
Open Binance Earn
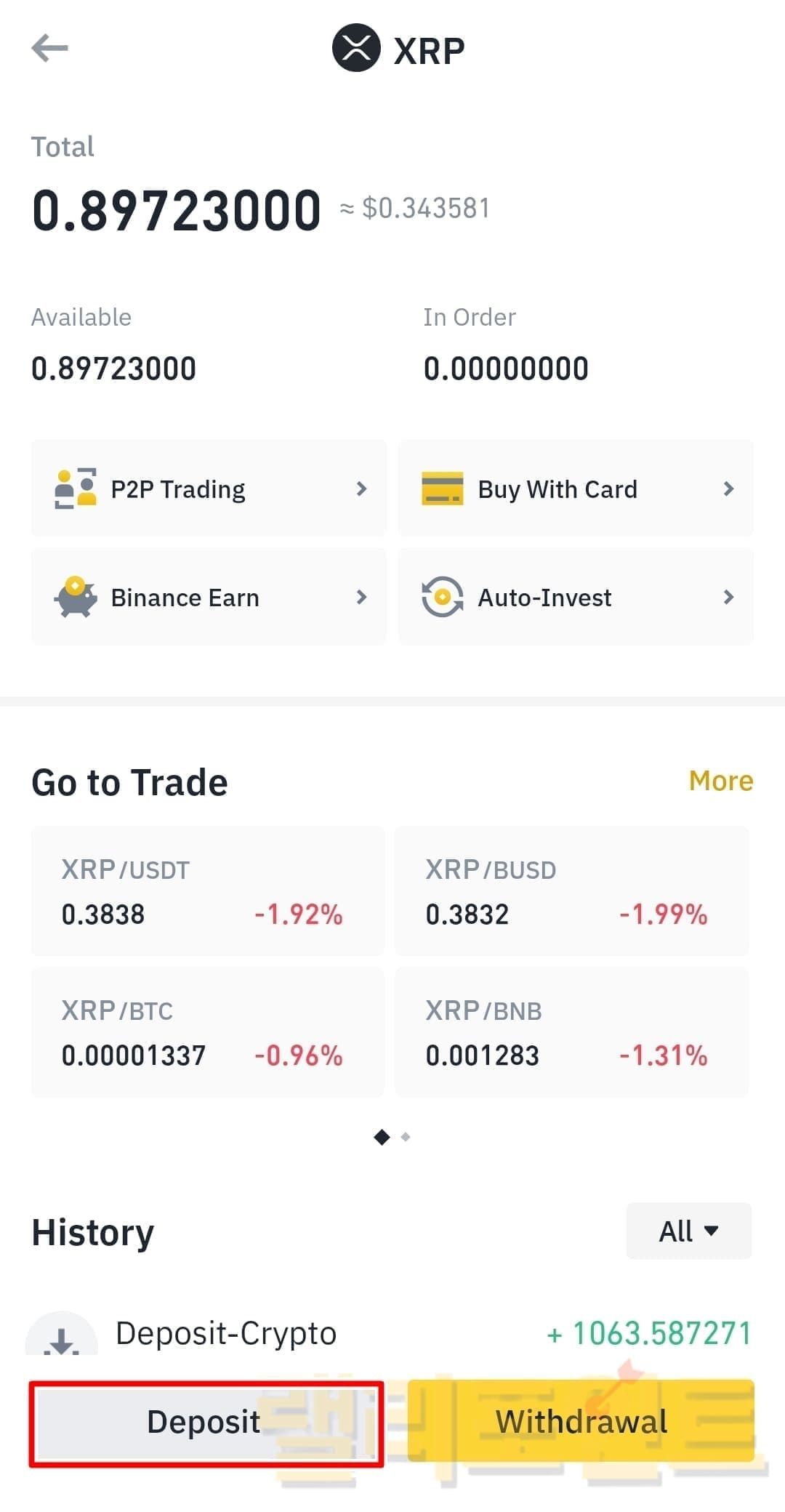209,598
